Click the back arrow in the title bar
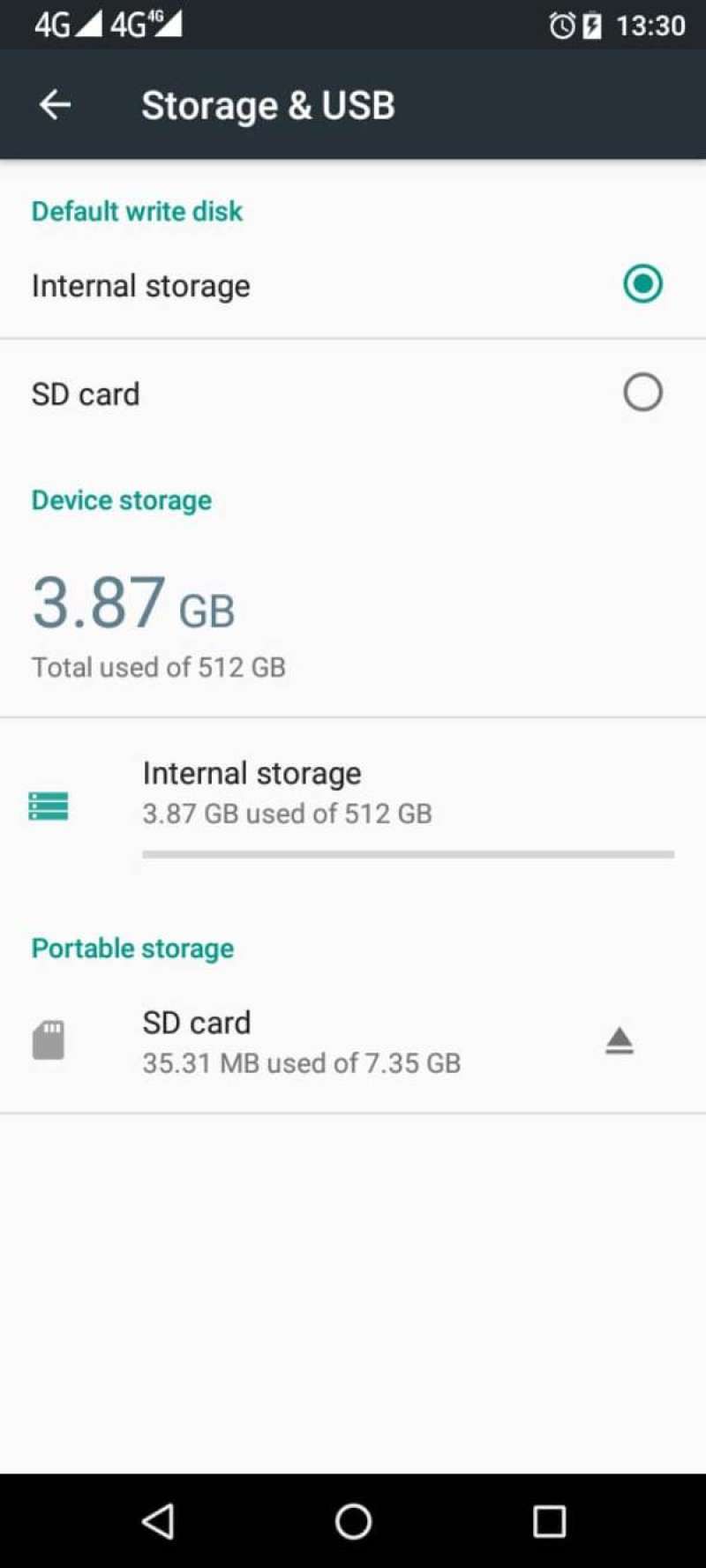Viewport: 706px width, 1568px height. [x=55, y=104]
